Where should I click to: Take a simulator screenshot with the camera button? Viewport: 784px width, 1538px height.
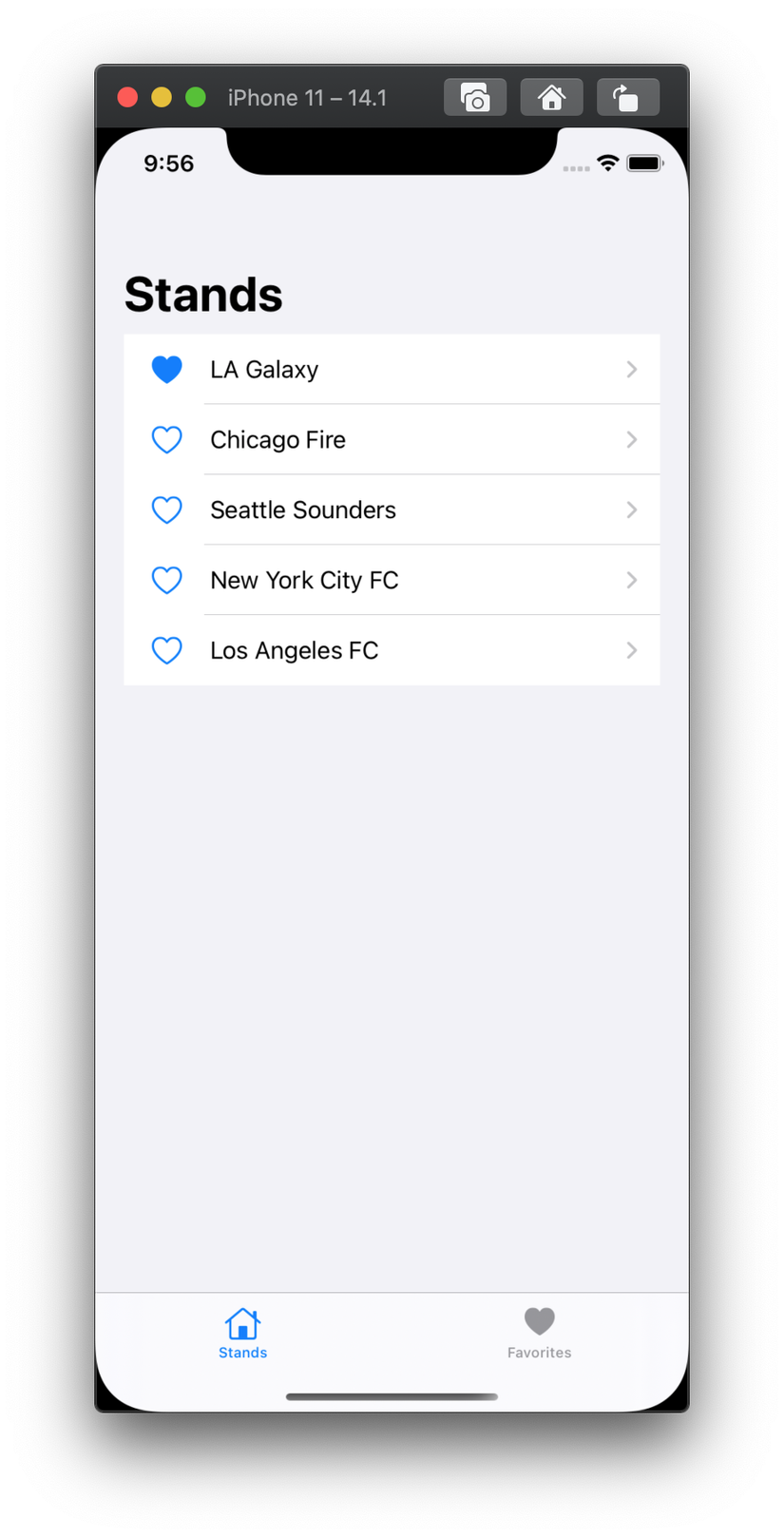(475, 97)
